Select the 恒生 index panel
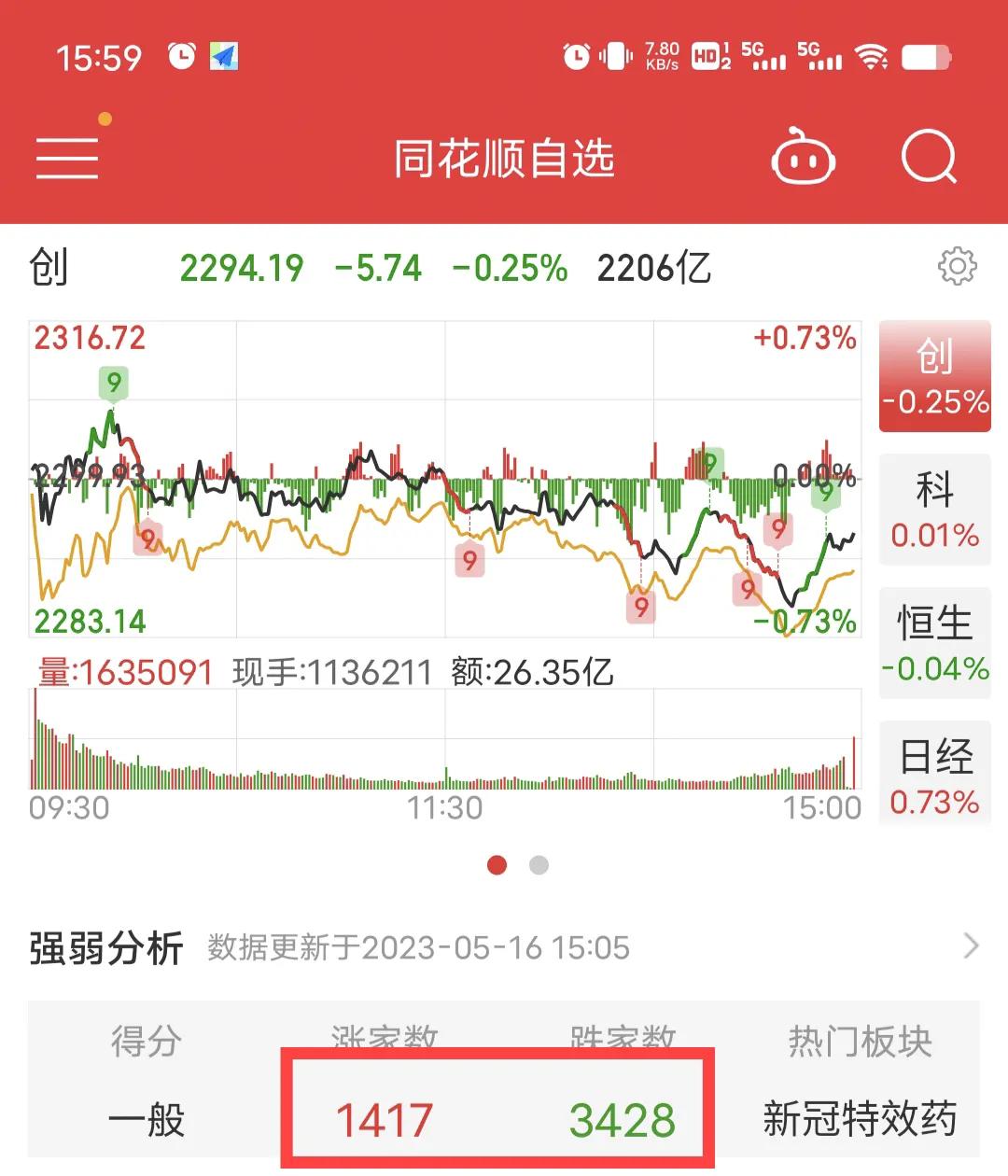Screen dimensions: 1008x1176 (935, 642)
